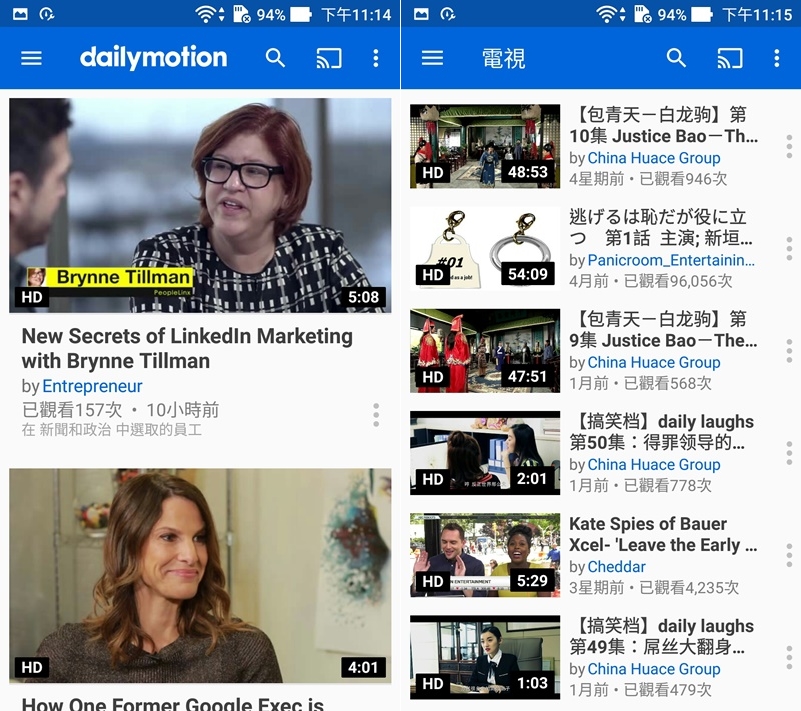
Task: Open the overflow menu in the dailymotion bar
Action: [x=376, y=58]
